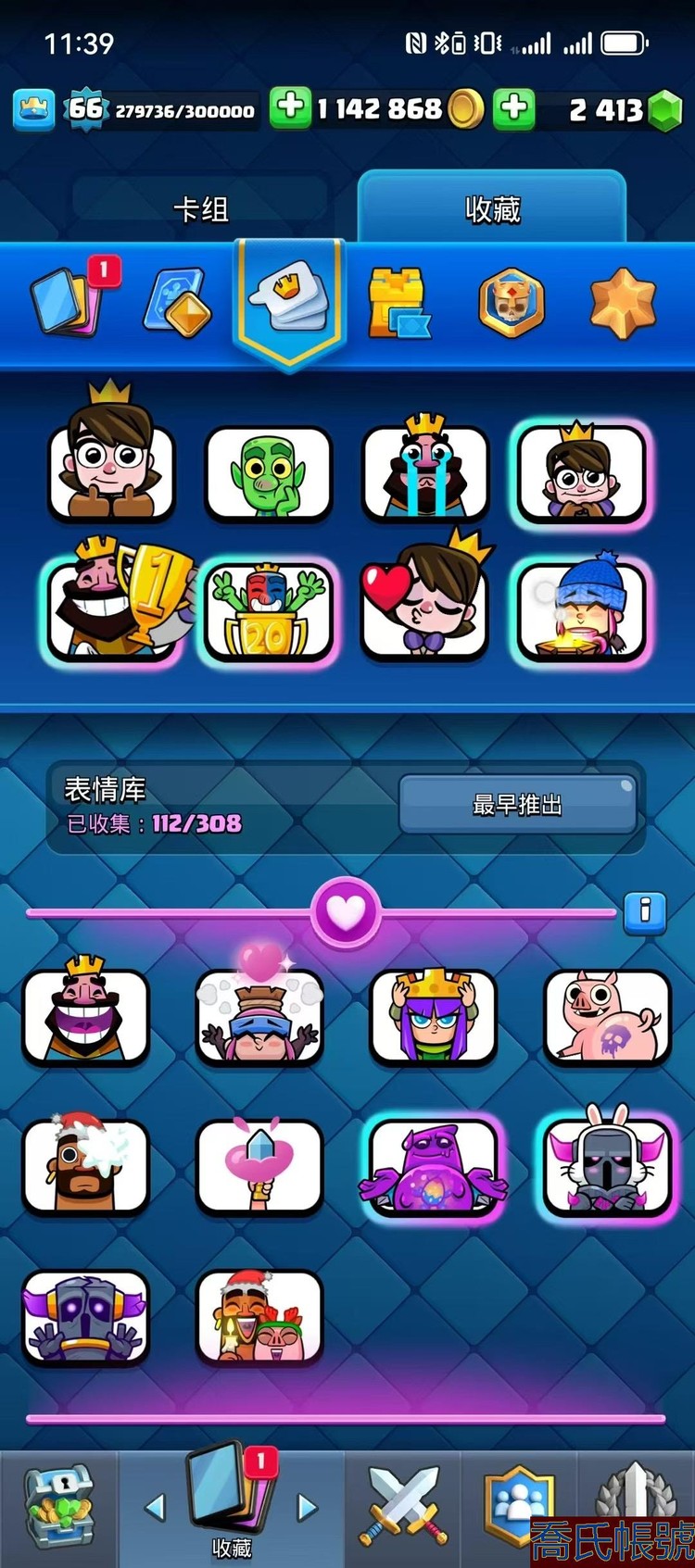695x1568 pixels.
Task: Tap the info button beside the heart divider
Action: [646, 911]
